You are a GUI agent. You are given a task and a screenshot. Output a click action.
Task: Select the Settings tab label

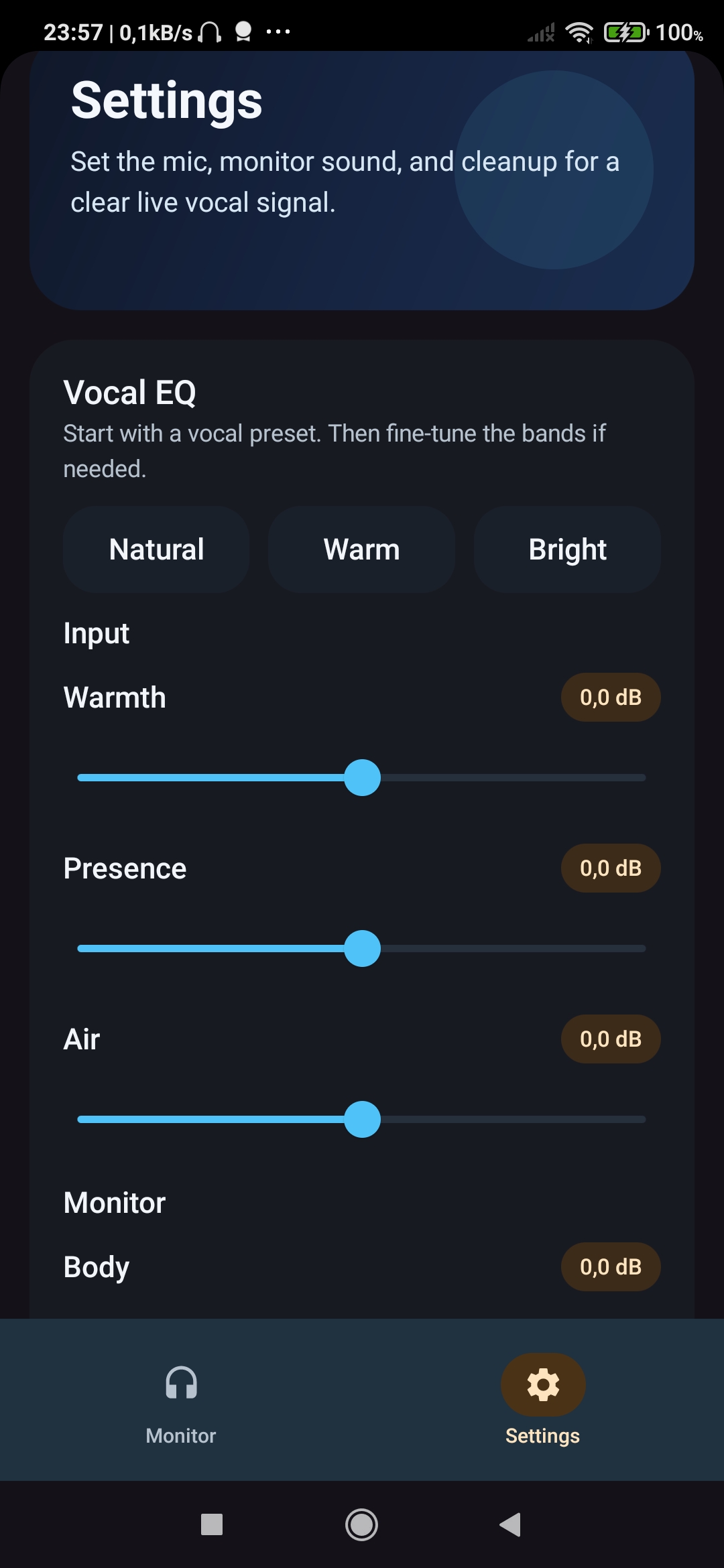(542, 1436)
